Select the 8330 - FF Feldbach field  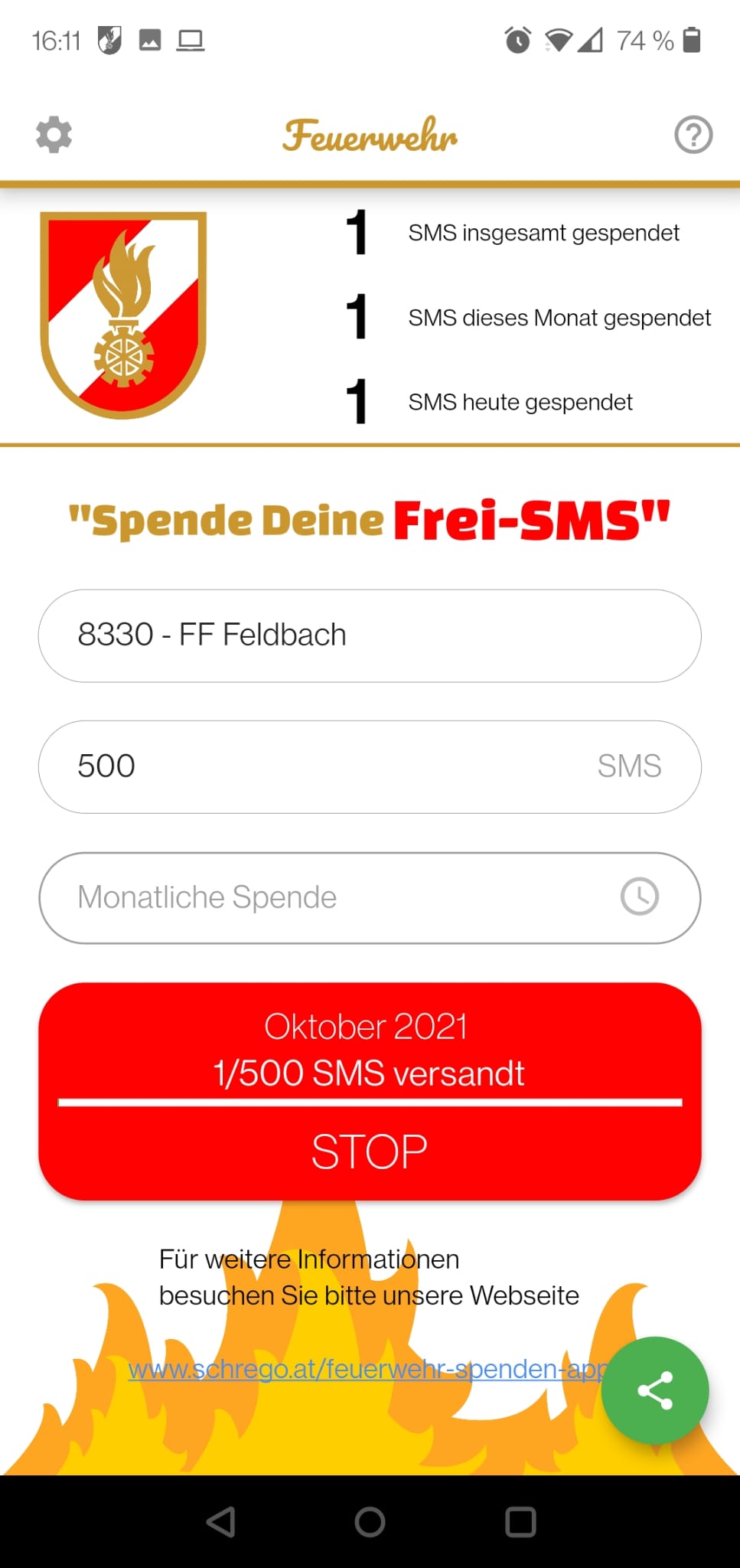[370, 635]
